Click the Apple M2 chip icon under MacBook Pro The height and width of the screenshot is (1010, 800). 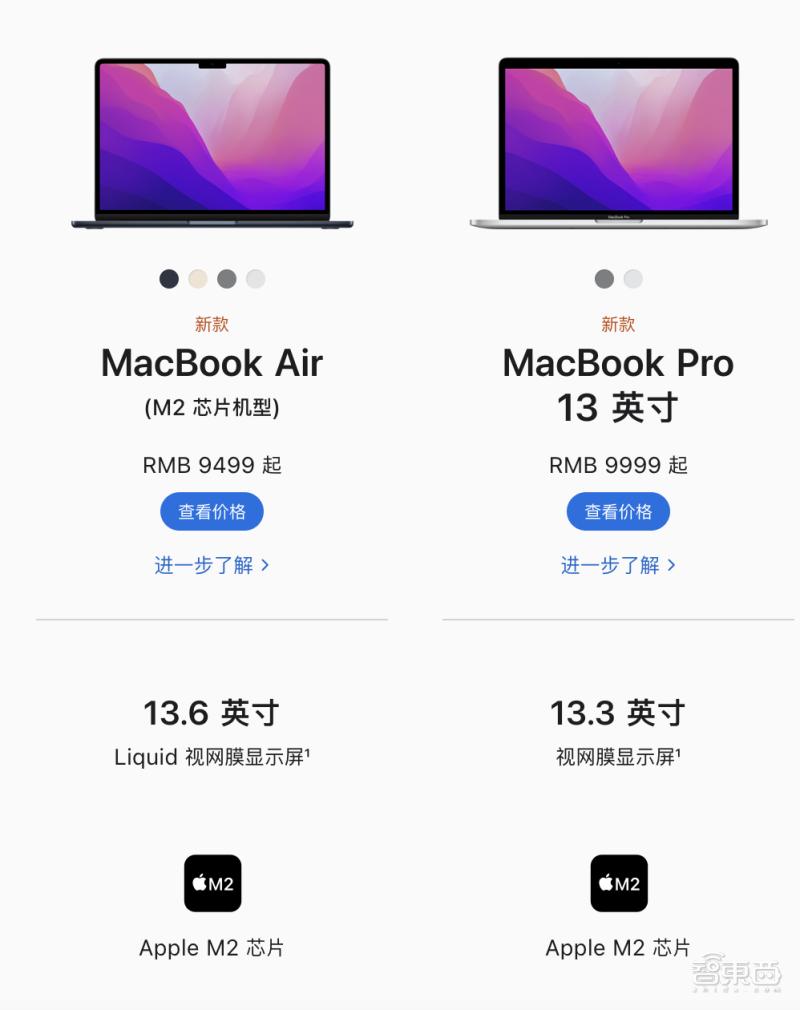coord(618,883)
